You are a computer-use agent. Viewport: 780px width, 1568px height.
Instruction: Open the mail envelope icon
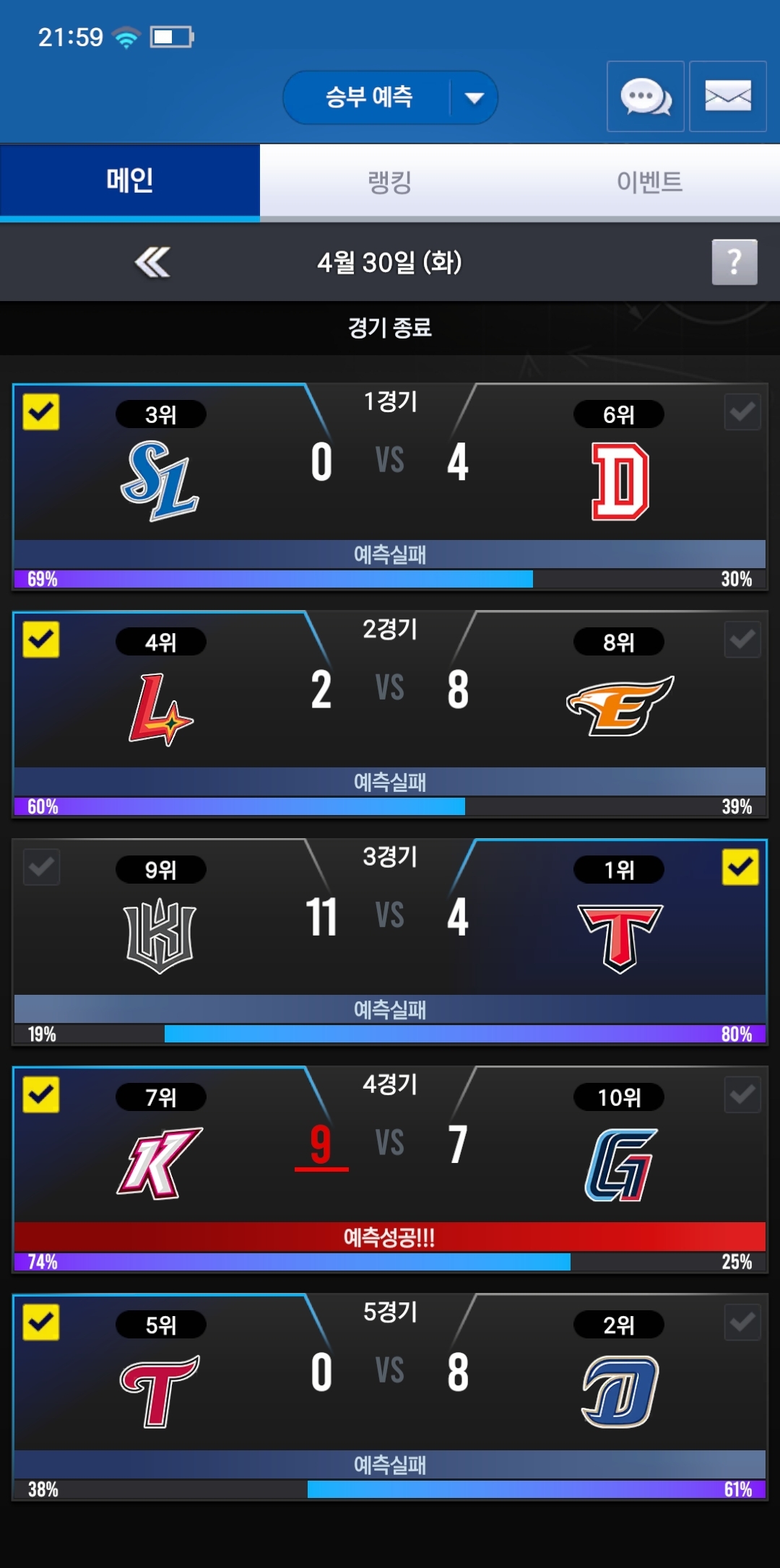pos(728,97)
